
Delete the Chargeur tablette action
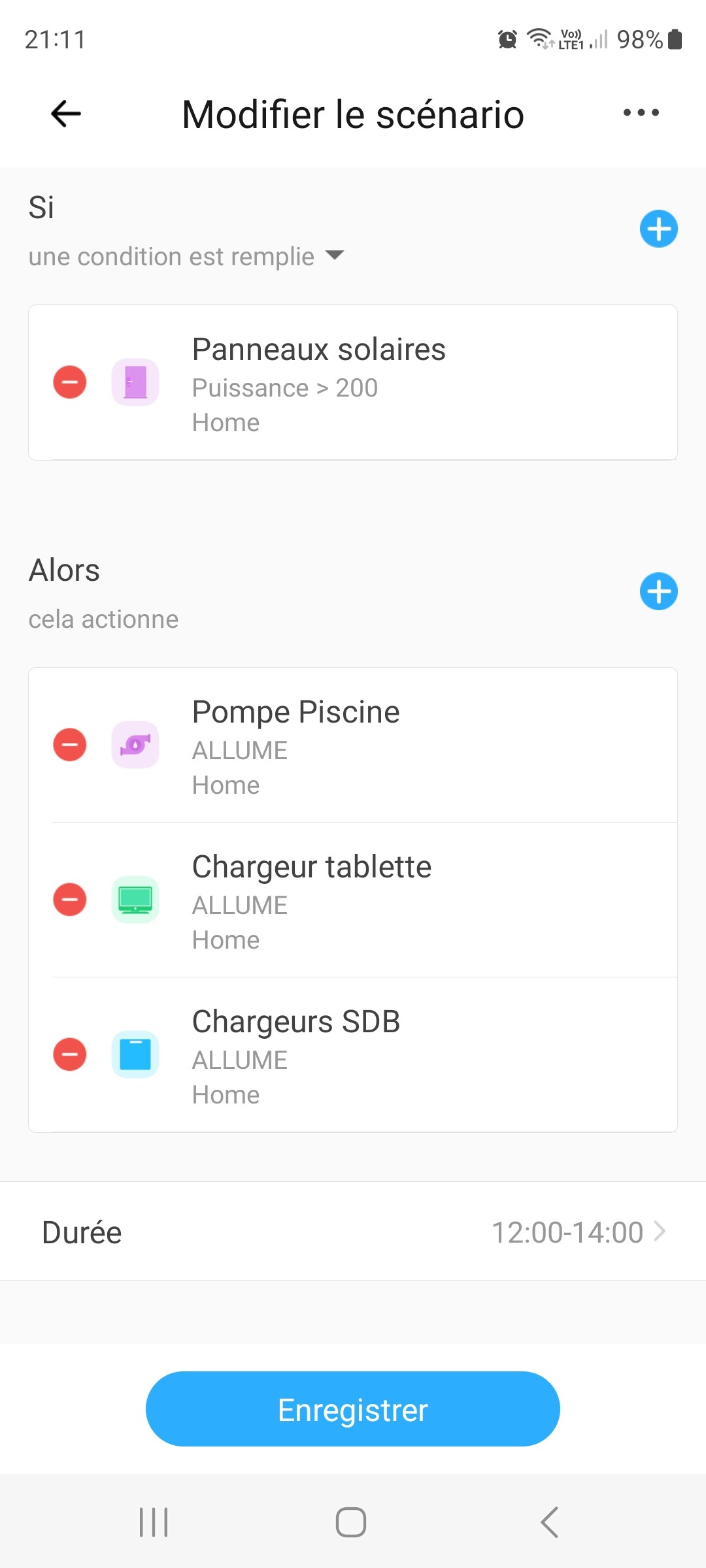tap(70, 900)
